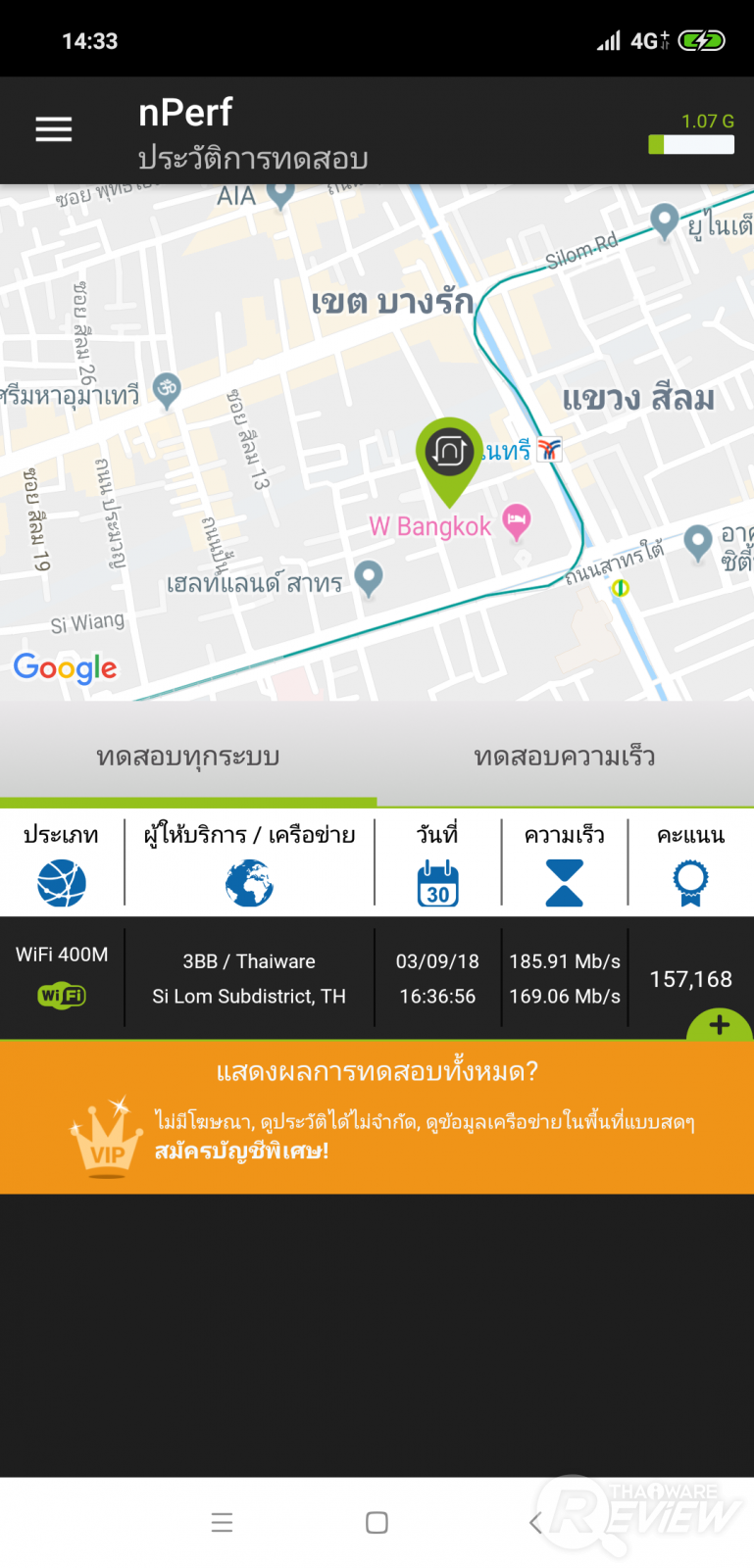Sort results by วันที่ column
The width and height of the screenshot is (754, 1568).
click(437, 862)
